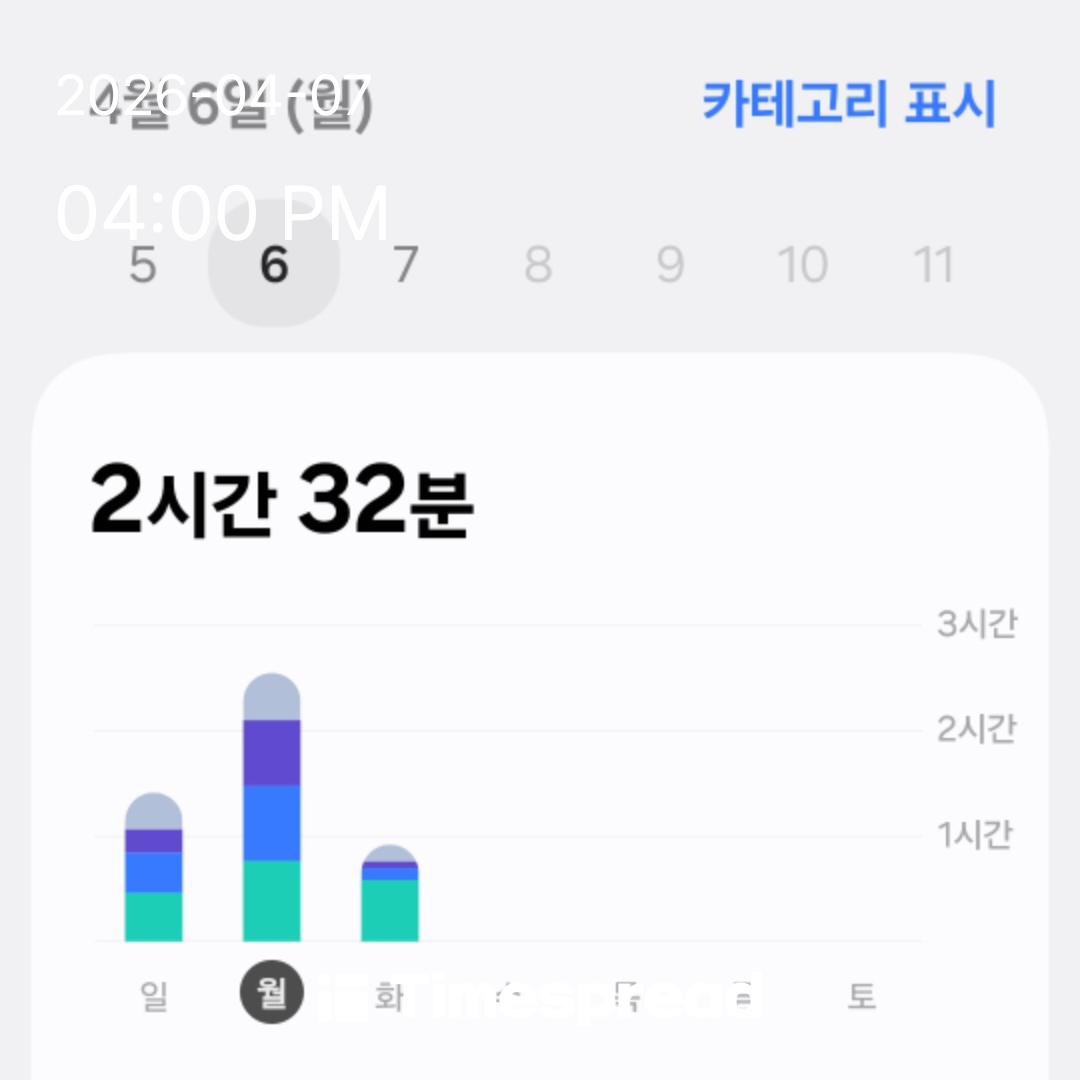Tap the highlighted day 6

pyautogui.click(x=273, y=265)
